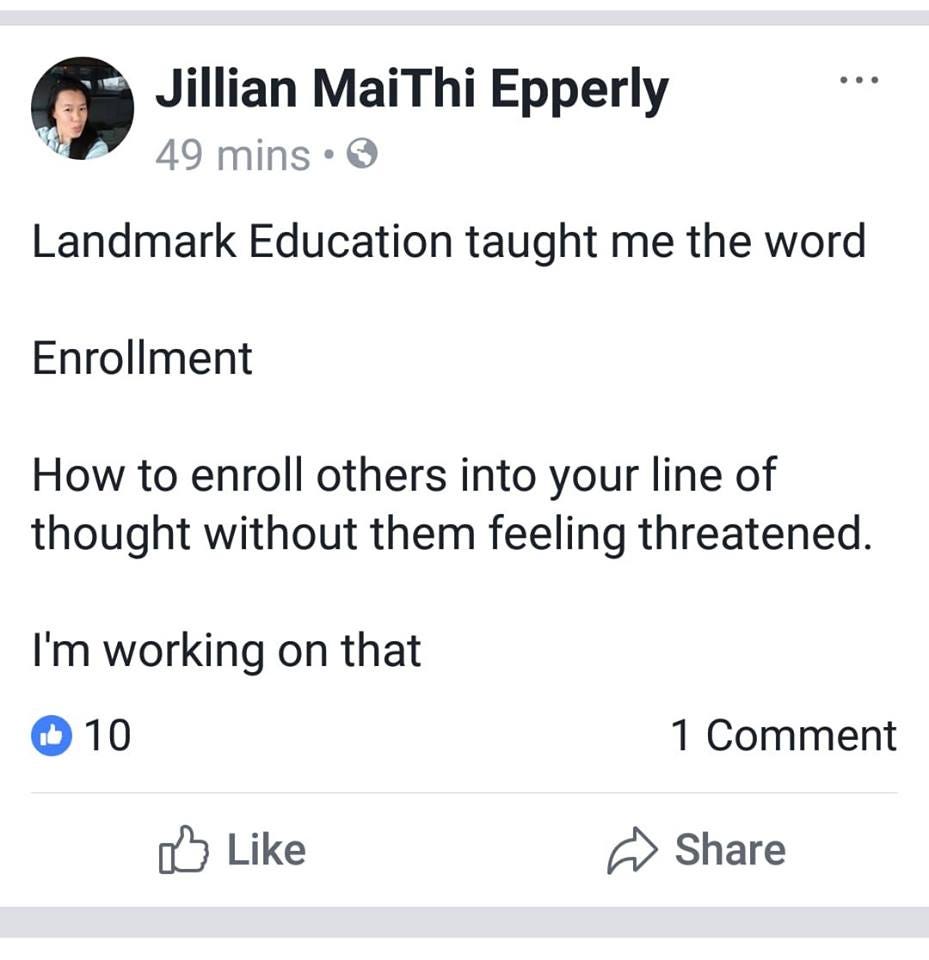View the 1 Comment thread
The image size is (929, 960).
pyautogui.click(x=783, y=736)
